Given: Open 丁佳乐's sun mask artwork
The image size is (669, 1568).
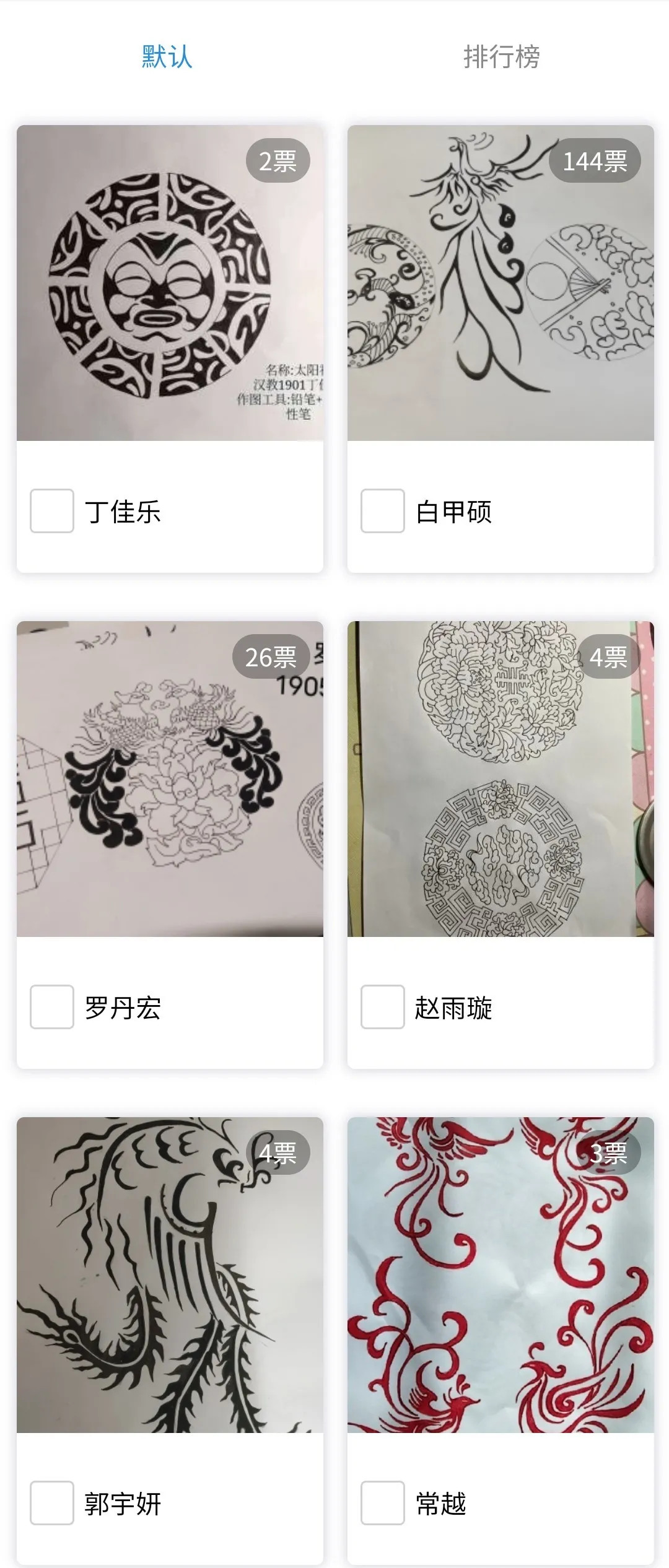Looking at the screenshot, I should [x=170, y=283].
